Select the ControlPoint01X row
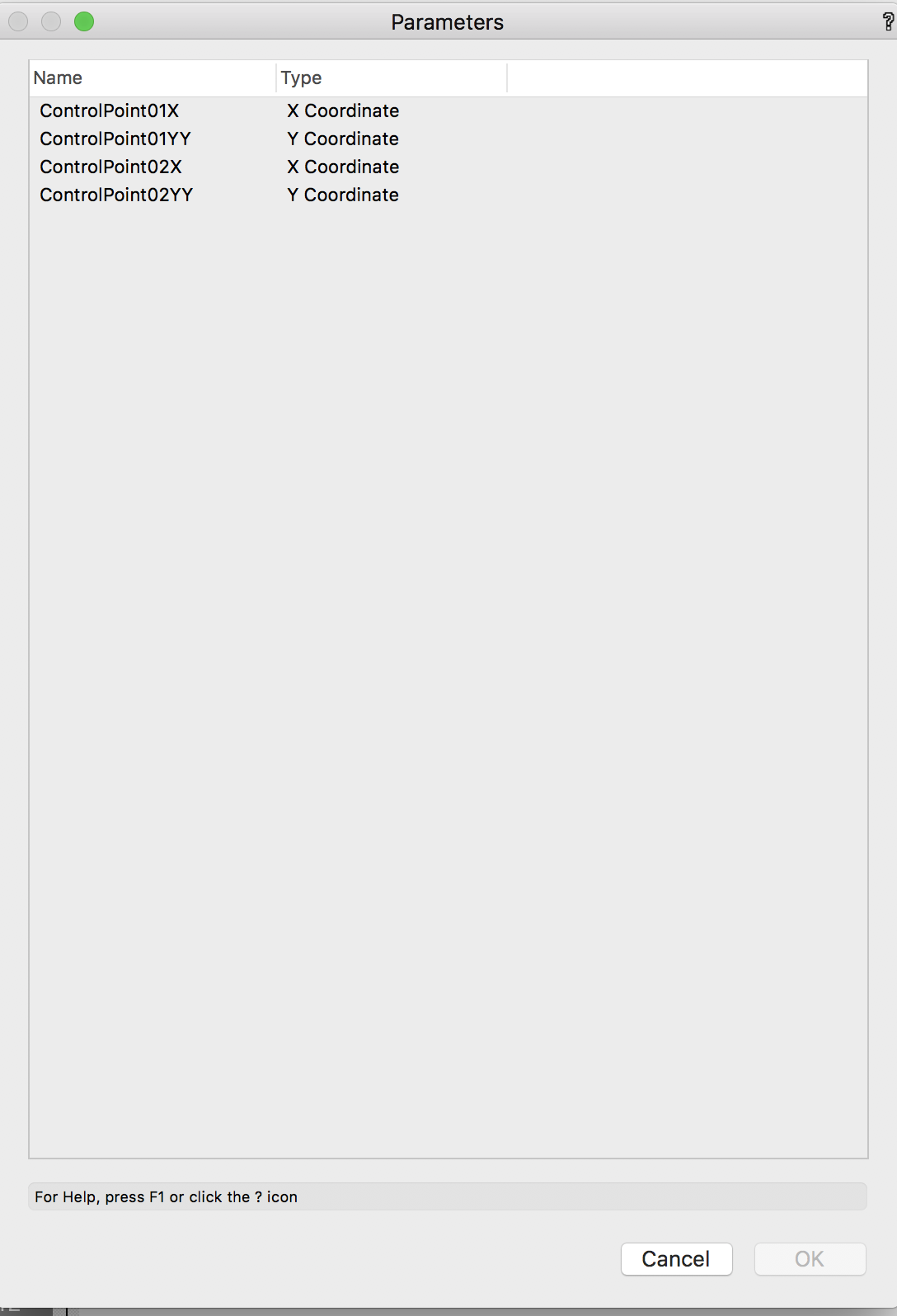Viewport: 897px width, 1316px height. pyautogui.click(x=110, y=110)
